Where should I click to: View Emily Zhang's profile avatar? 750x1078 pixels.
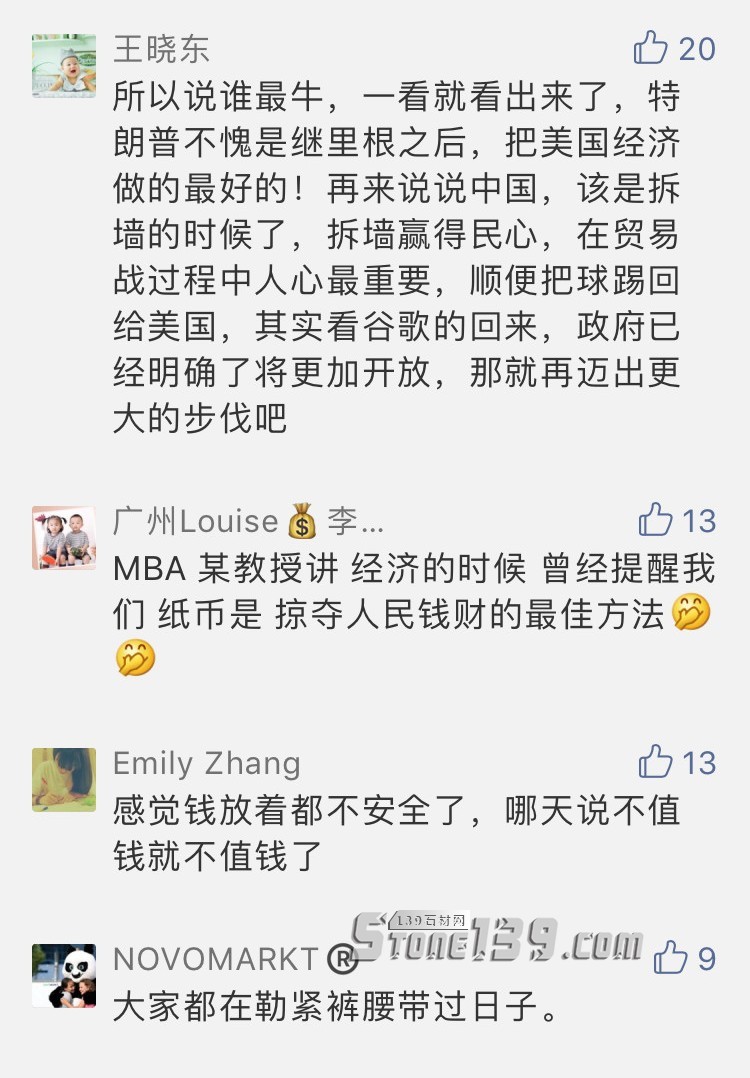click(x=64, y=780)
